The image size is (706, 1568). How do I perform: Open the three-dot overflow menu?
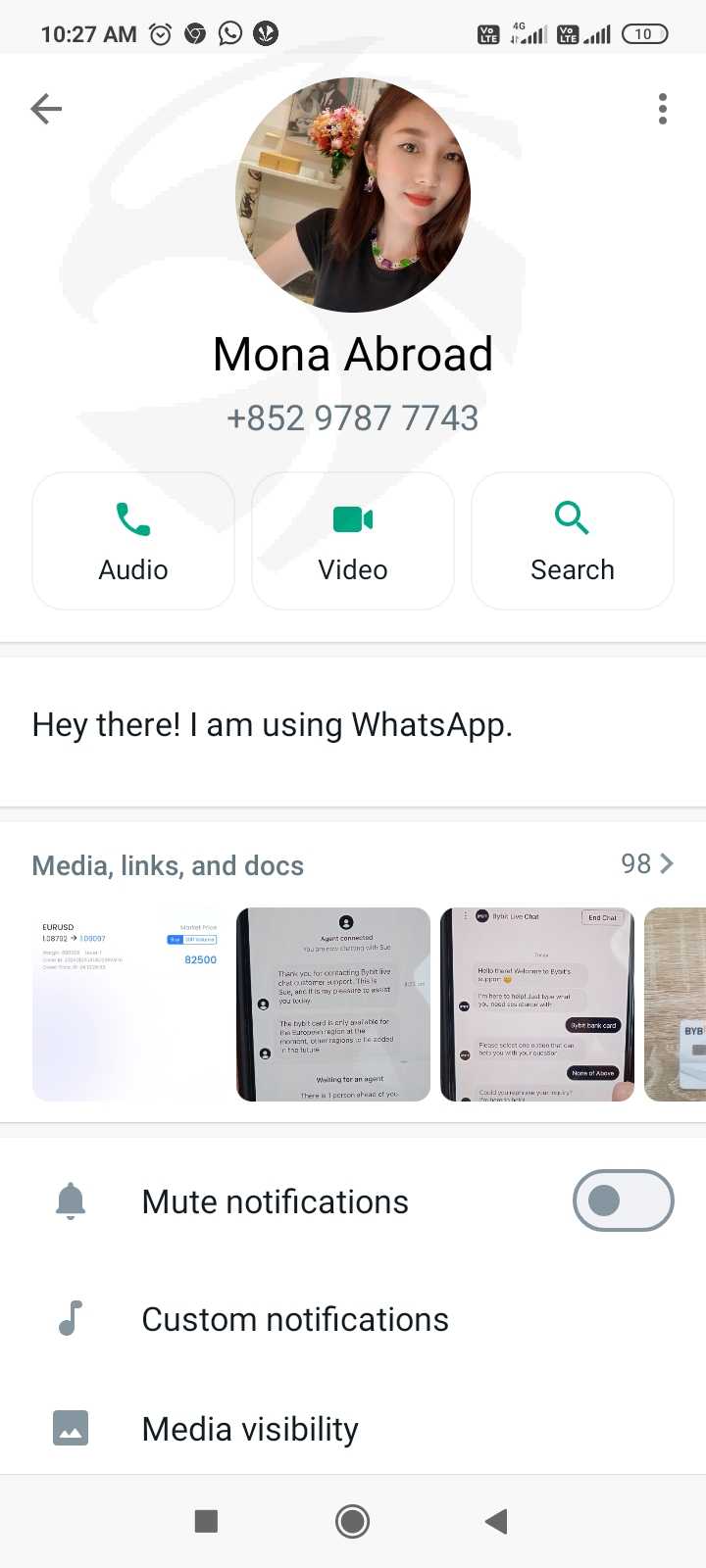(x=663, y=109)
